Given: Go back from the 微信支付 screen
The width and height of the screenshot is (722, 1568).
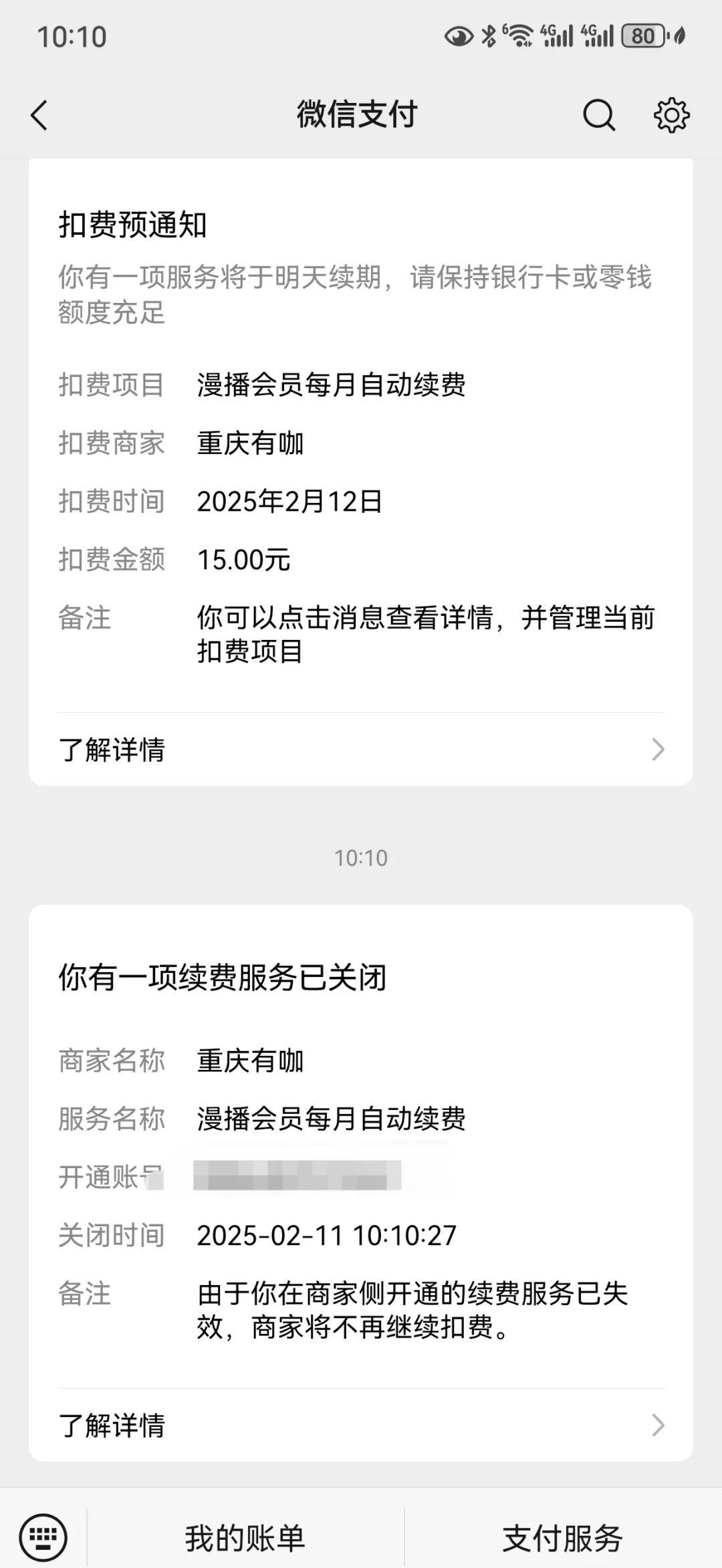Looking at the screenshot, I should (40, 115).
